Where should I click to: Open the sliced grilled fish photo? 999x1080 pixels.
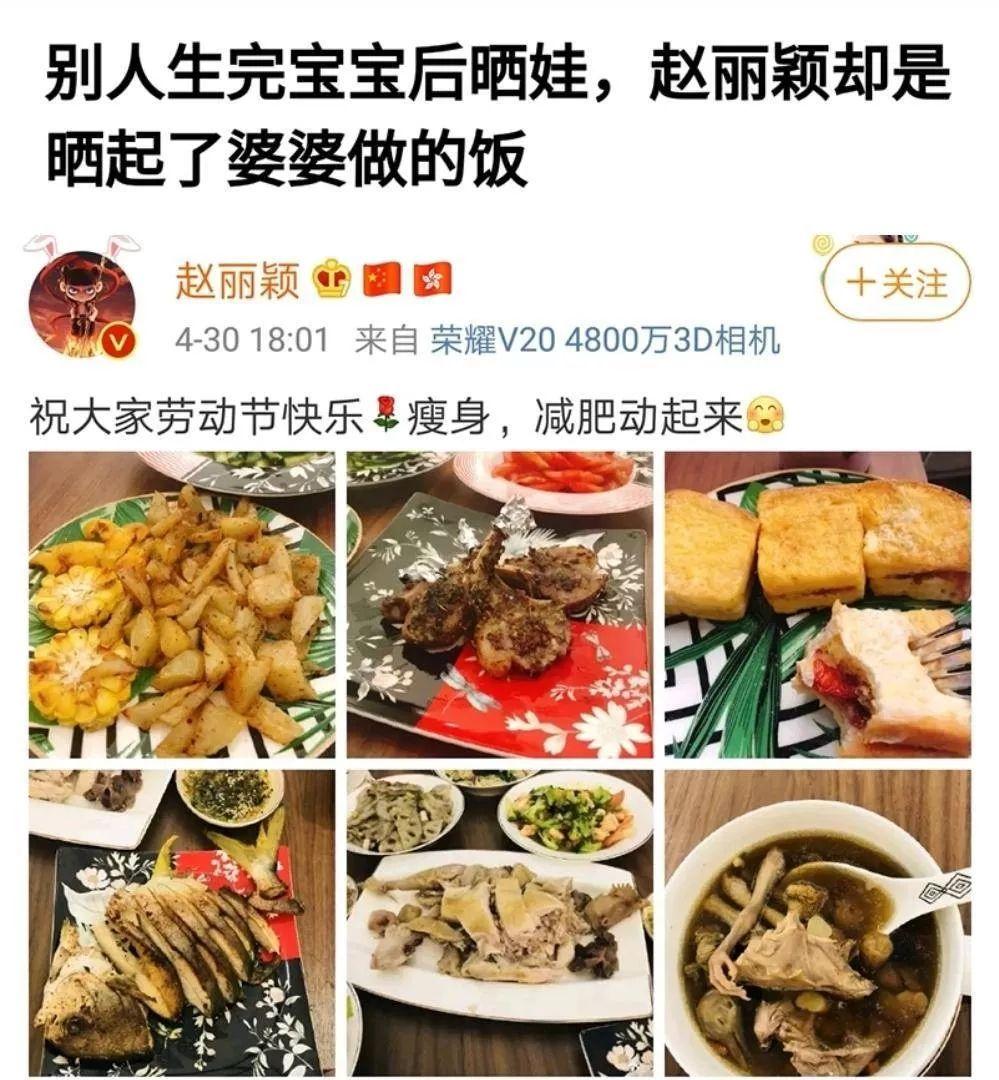(x=181, y=922)
